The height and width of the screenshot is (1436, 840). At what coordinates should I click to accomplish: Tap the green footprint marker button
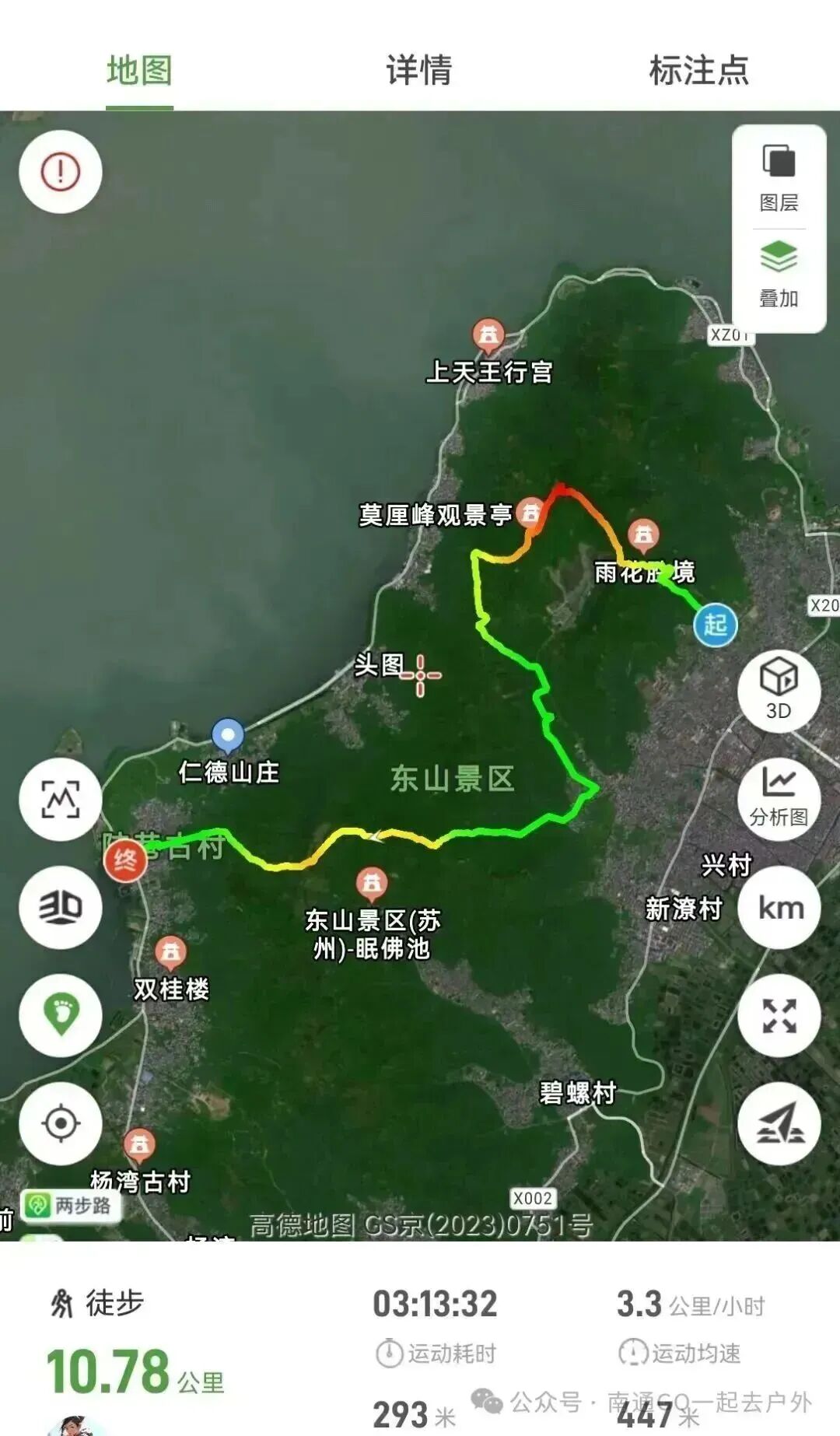tap(61, 1015)
